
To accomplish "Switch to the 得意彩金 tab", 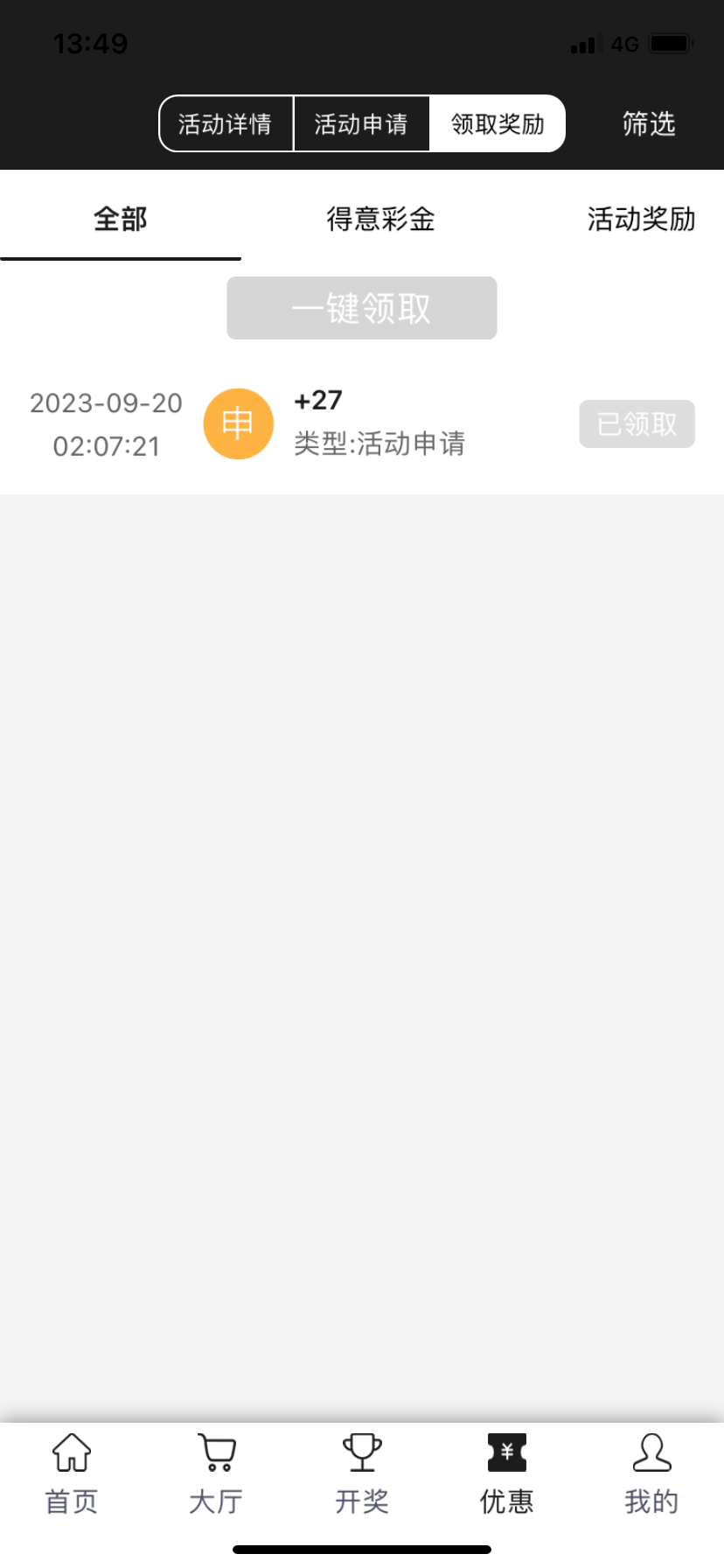I will coord(380,219).
